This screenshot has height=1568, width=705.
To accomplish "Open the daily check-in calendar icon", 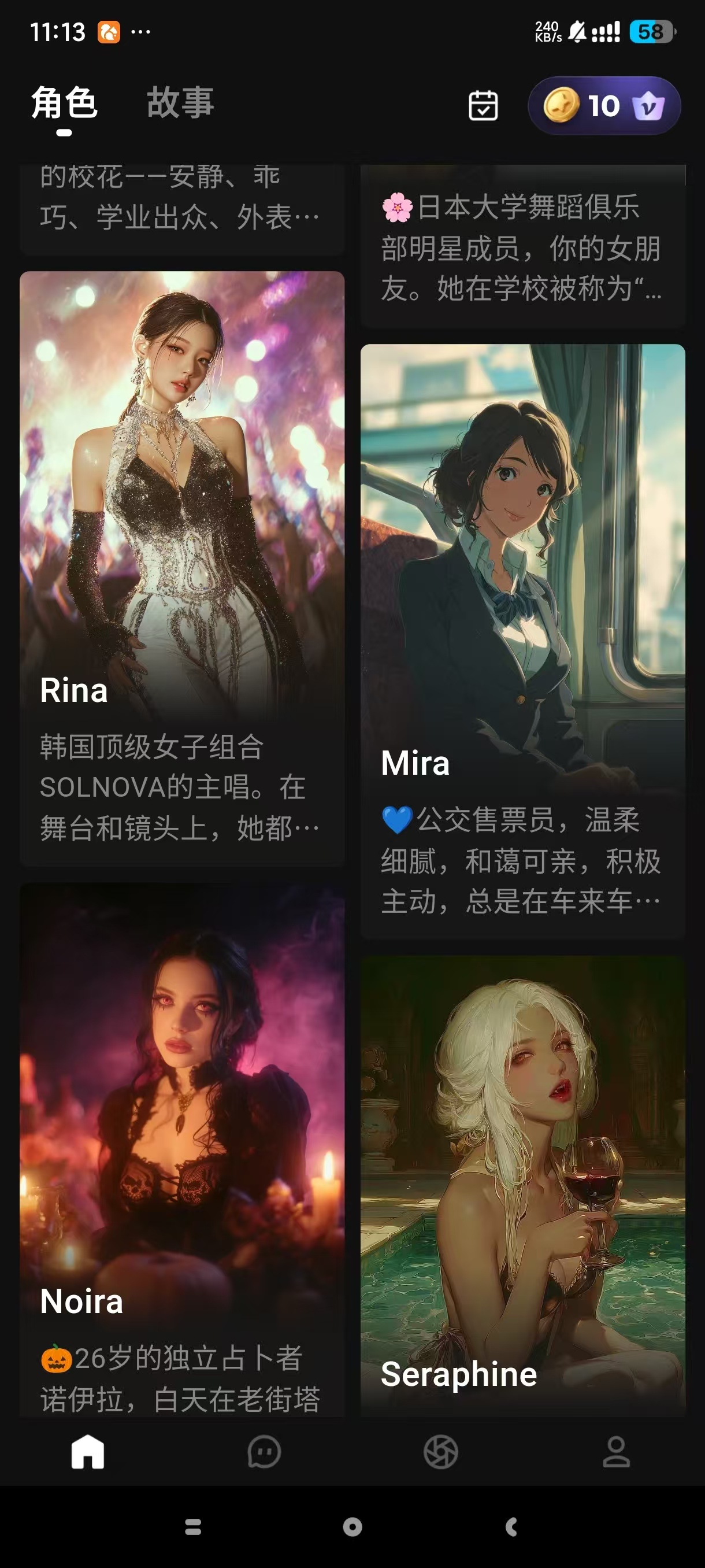I will coord(483,106).
